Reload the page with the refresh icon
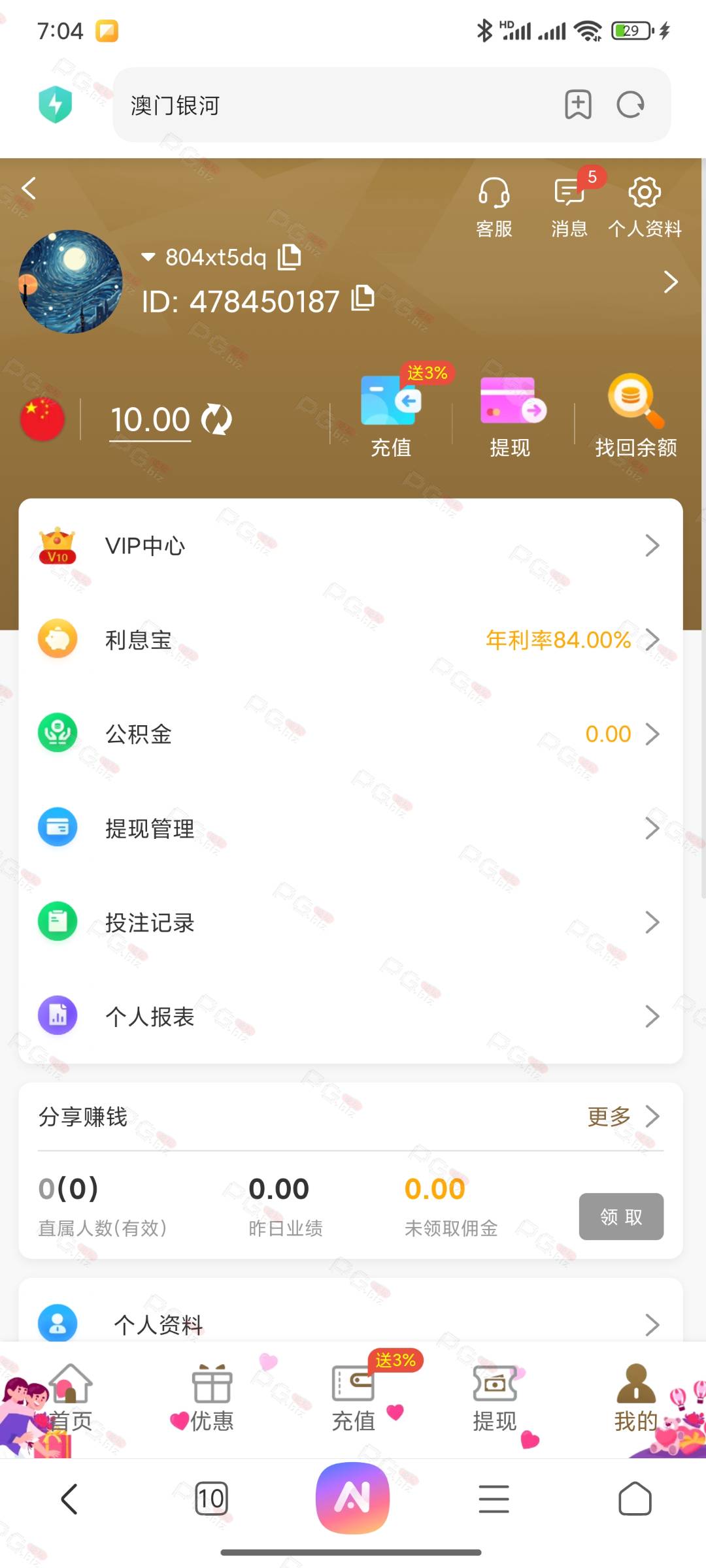Image resolution: width=706 pixels, height=1568 pixels. (x=630, y=105)
